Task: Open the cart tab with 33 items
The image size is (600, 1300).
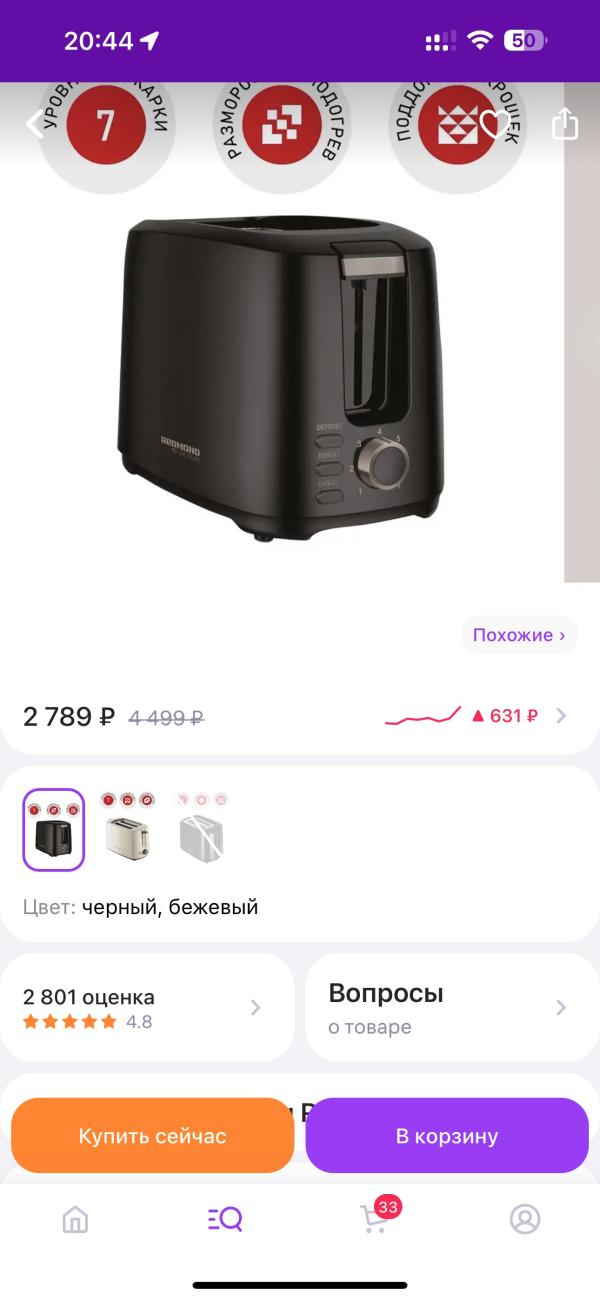Action: point(374,1219)
